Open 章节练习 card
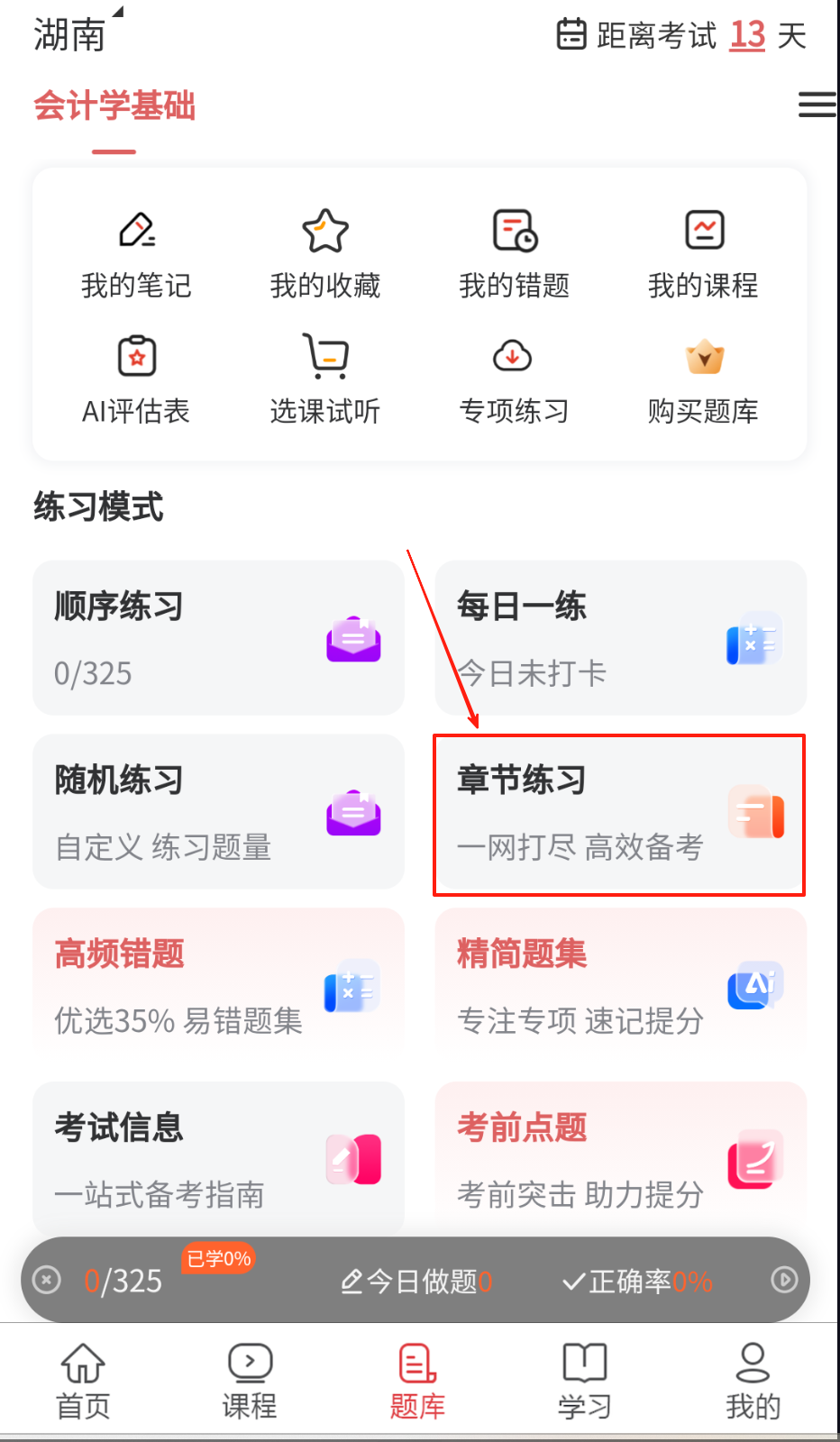840x1442 pixels. point(620,815)
